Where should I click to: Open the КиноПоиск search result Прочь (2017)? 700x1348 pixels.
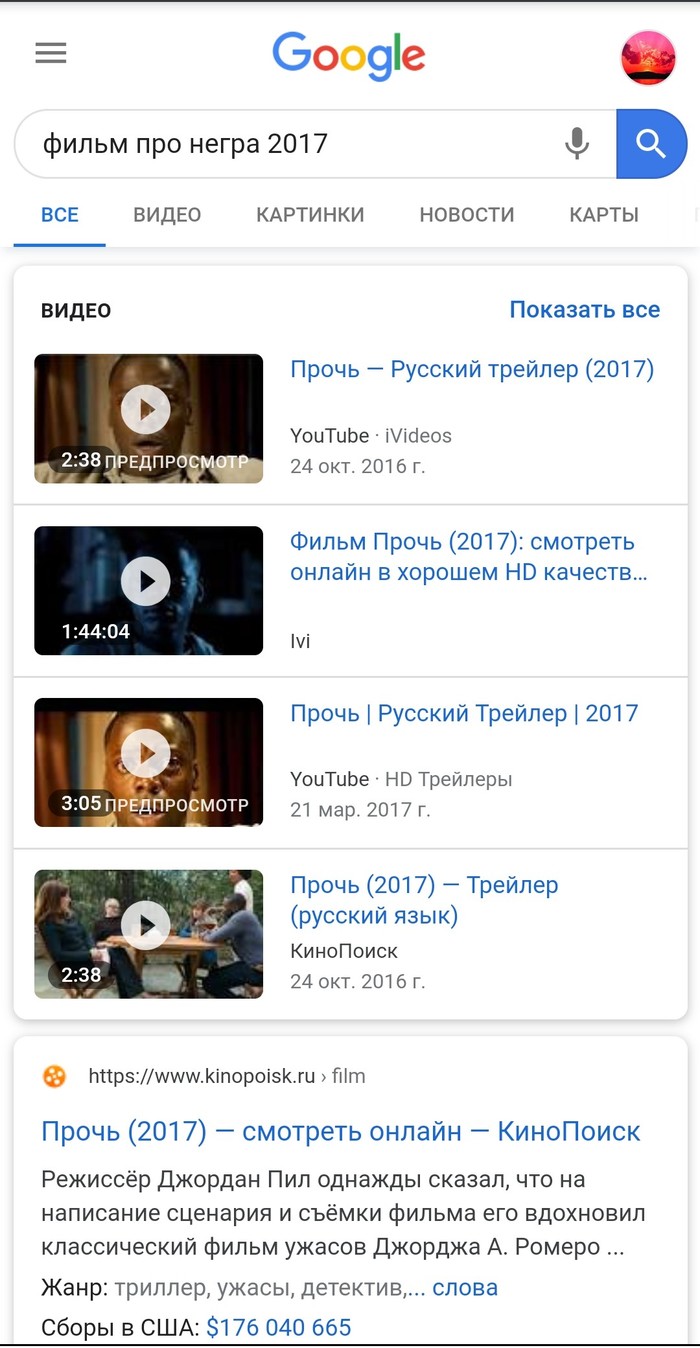pyautogui.click(x=340, y=1131)
